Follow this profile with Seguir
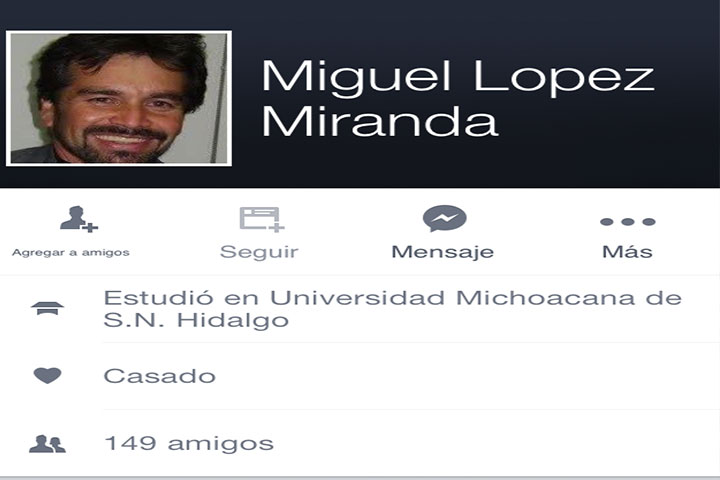Screen dimensions: 720x480 [260, 231]
